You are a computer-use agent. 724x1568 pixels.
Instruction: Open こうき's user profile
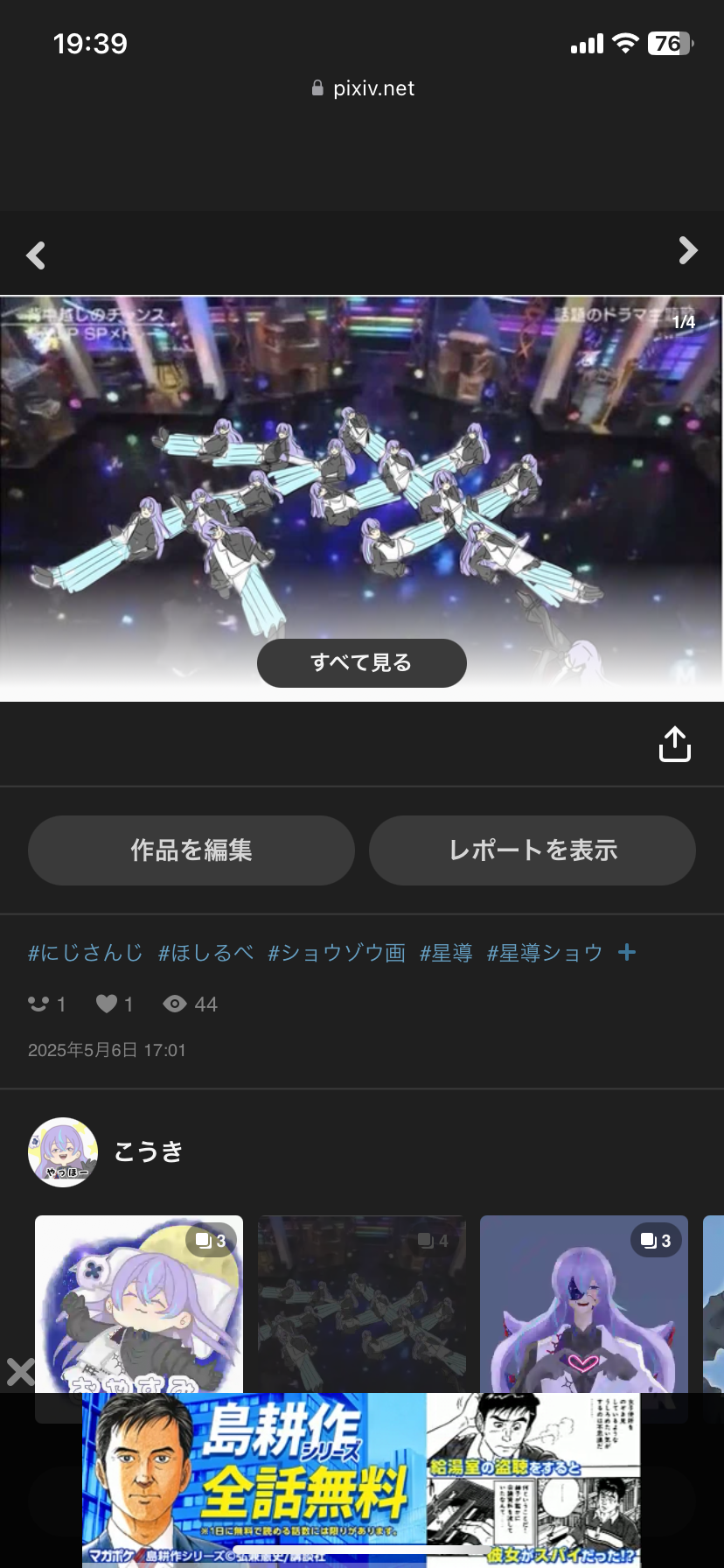[x=147, y=1151]
